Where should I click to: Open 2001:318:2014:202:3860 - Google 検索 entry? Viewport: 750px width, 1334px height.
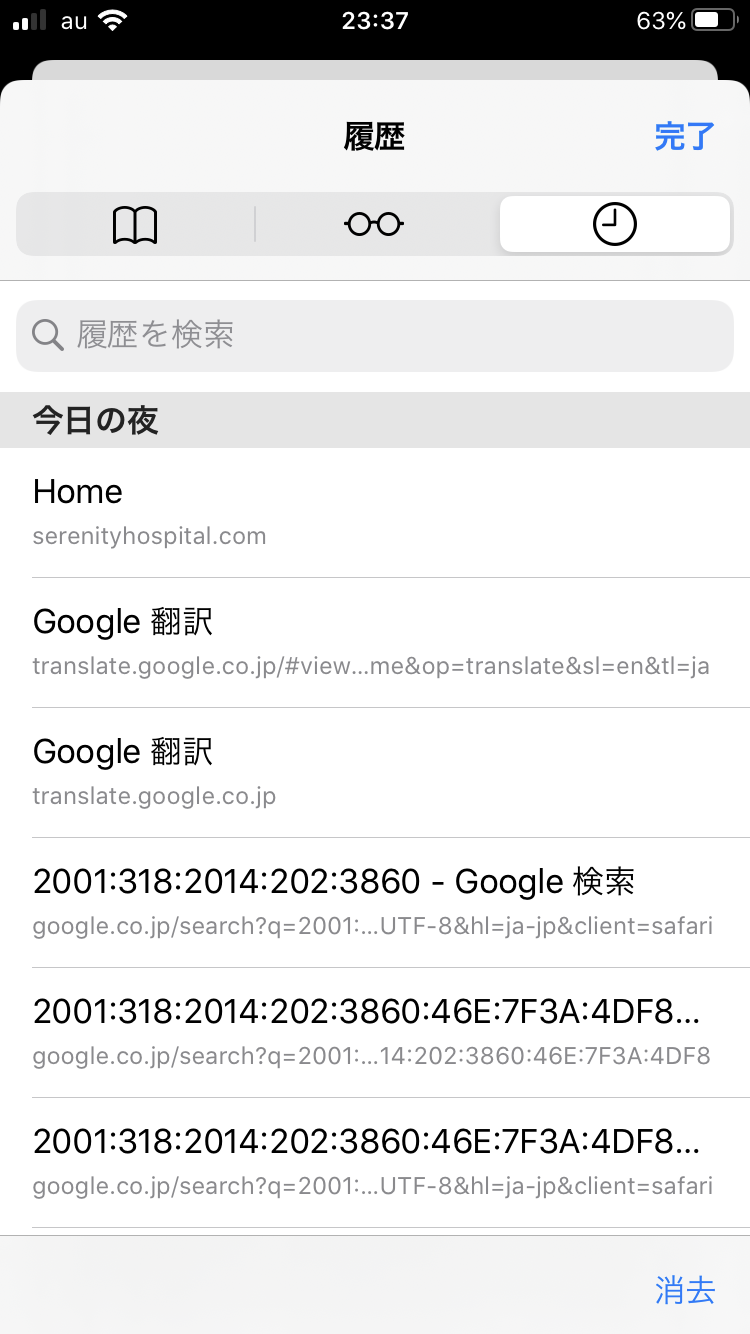point(375,902)
